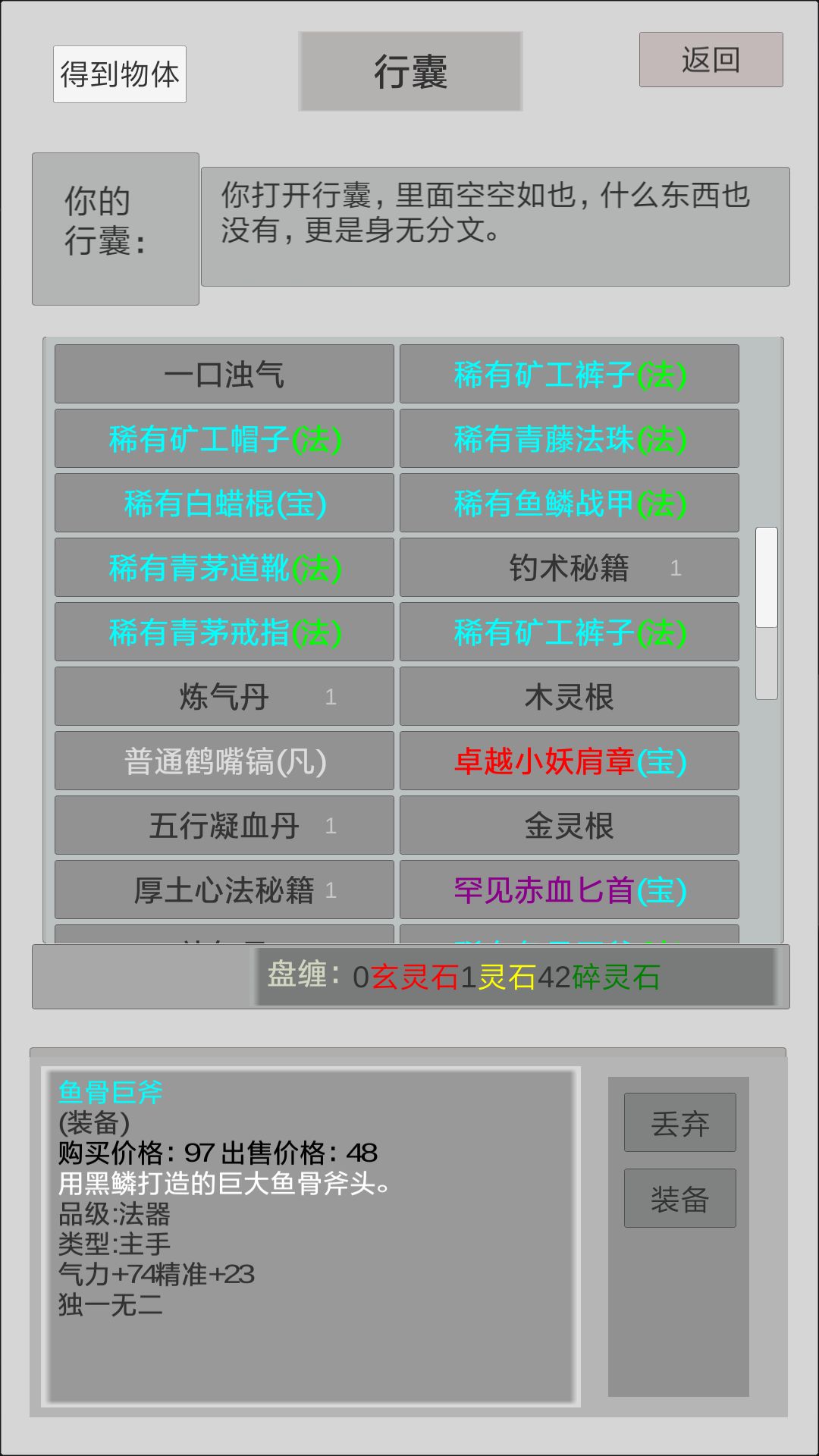Select 稀有鱼鳞战甲(法) item
Image resolution: width=819 pixels, height=1456 pixels.
click(x=570, y=503)
